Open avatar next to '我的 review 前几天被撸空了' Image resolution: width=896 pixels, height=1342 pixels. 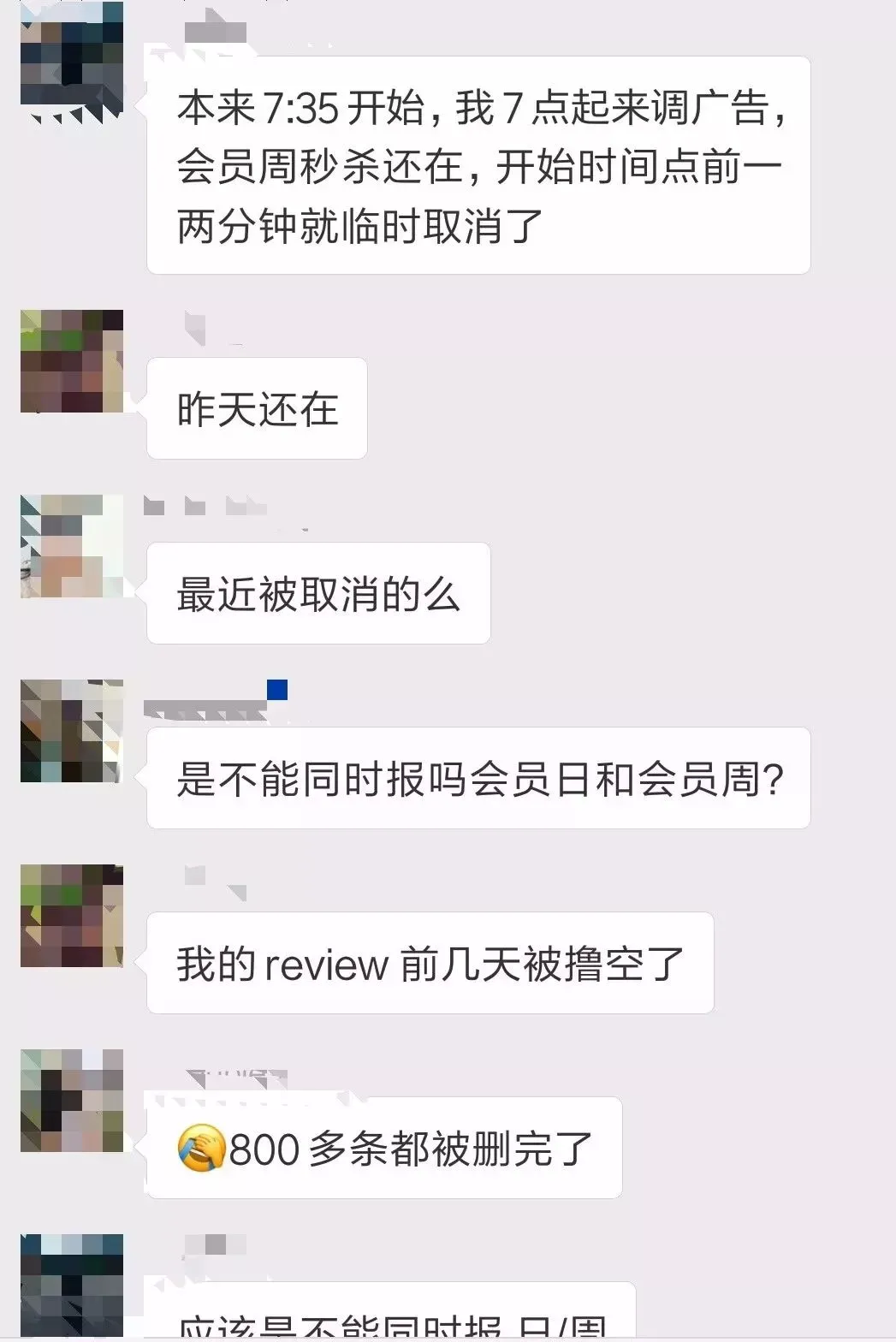(72, 916)
